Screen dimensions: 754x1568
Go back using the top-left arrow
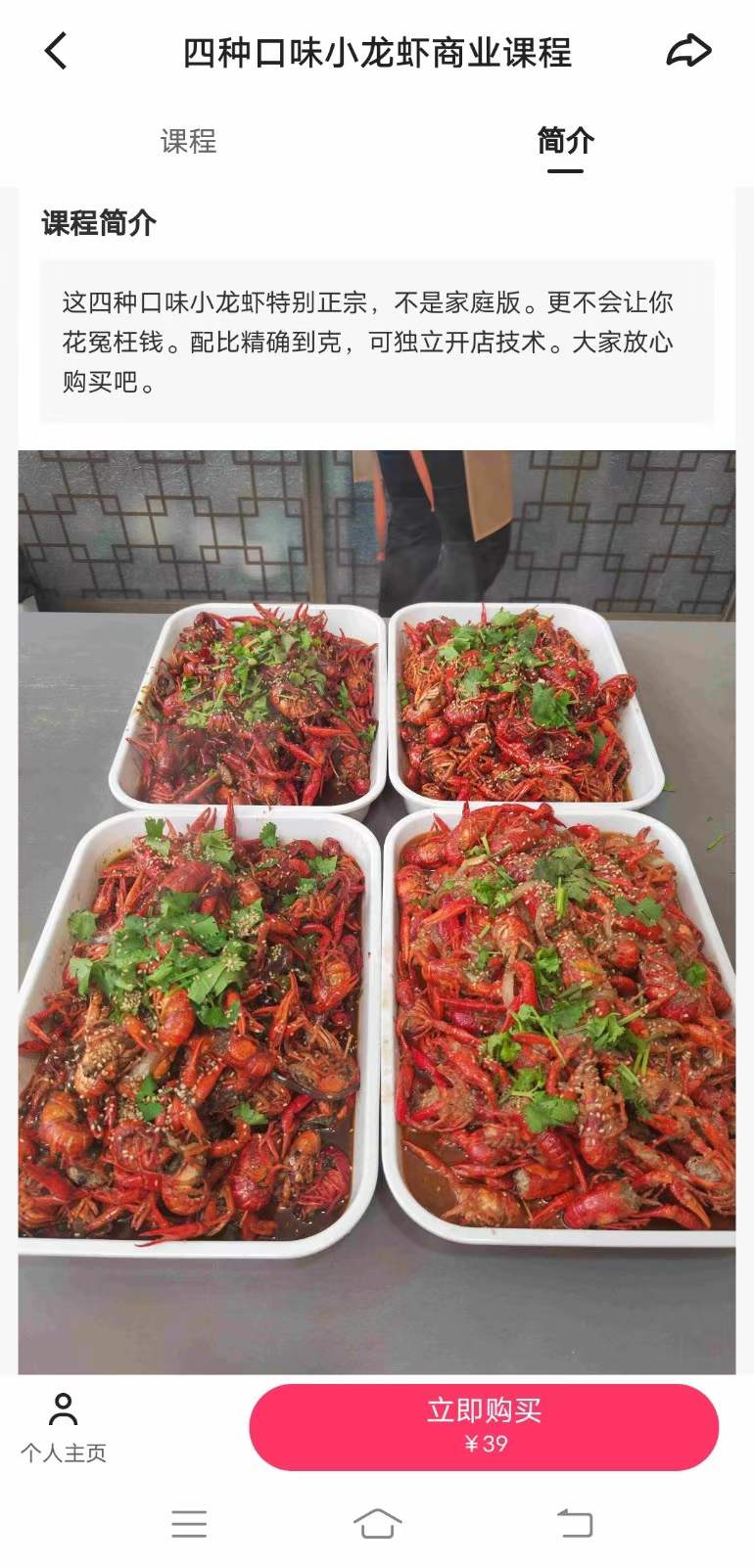56,51
